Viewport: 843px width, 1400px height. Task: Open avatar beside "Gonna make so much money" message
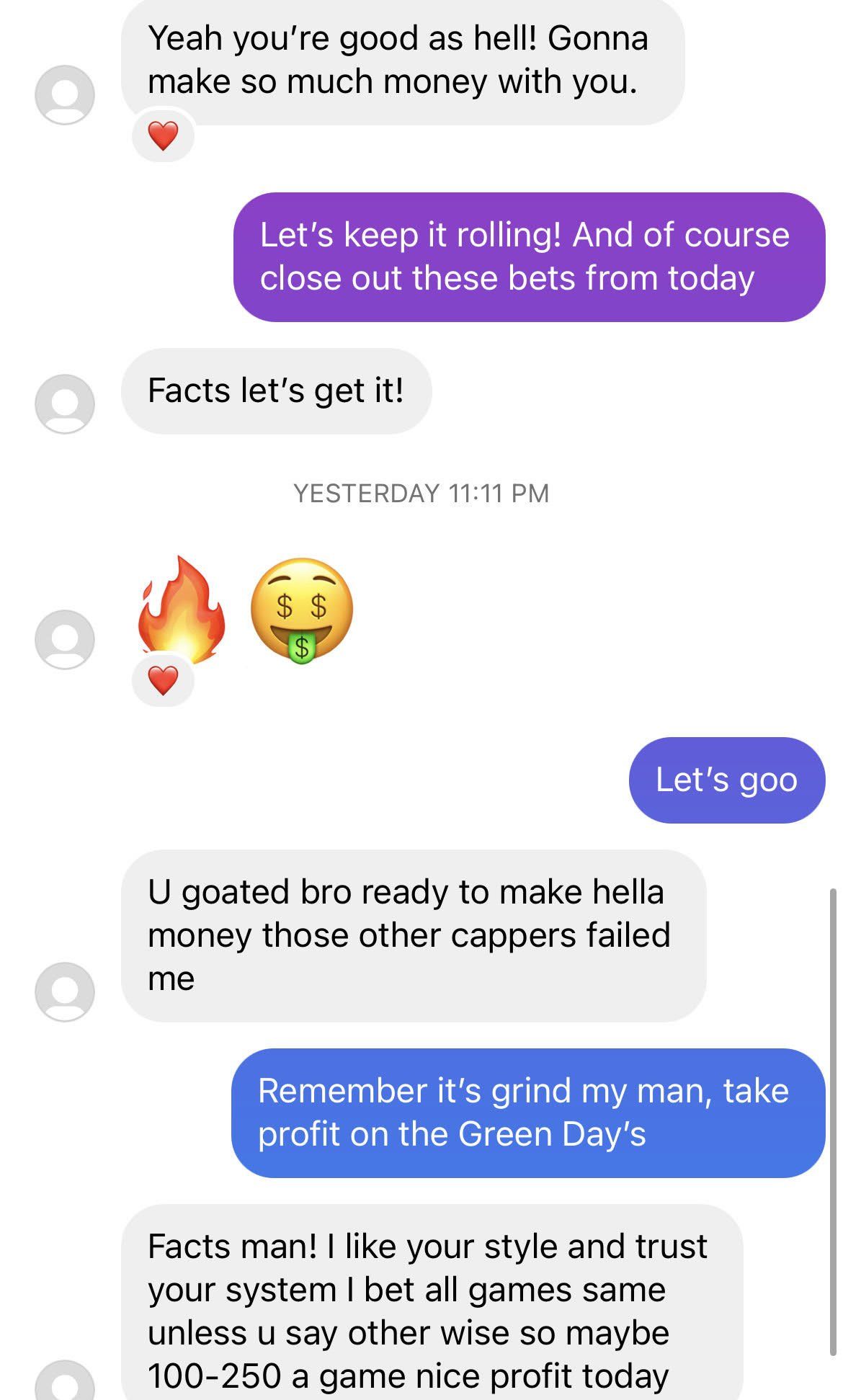[x=65, y=94]
